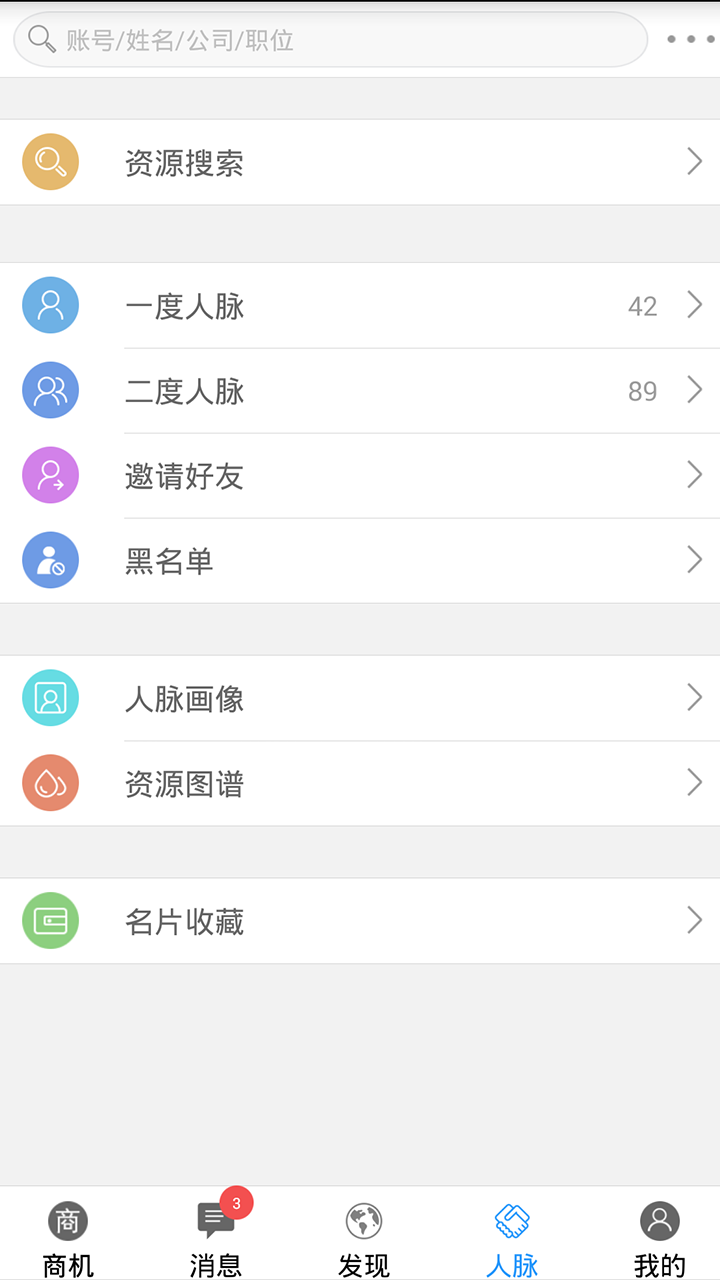720x1280 pixels.
Task: Open 黑名单 via the blocked-user icon
Action: click(x=50, y=560)
